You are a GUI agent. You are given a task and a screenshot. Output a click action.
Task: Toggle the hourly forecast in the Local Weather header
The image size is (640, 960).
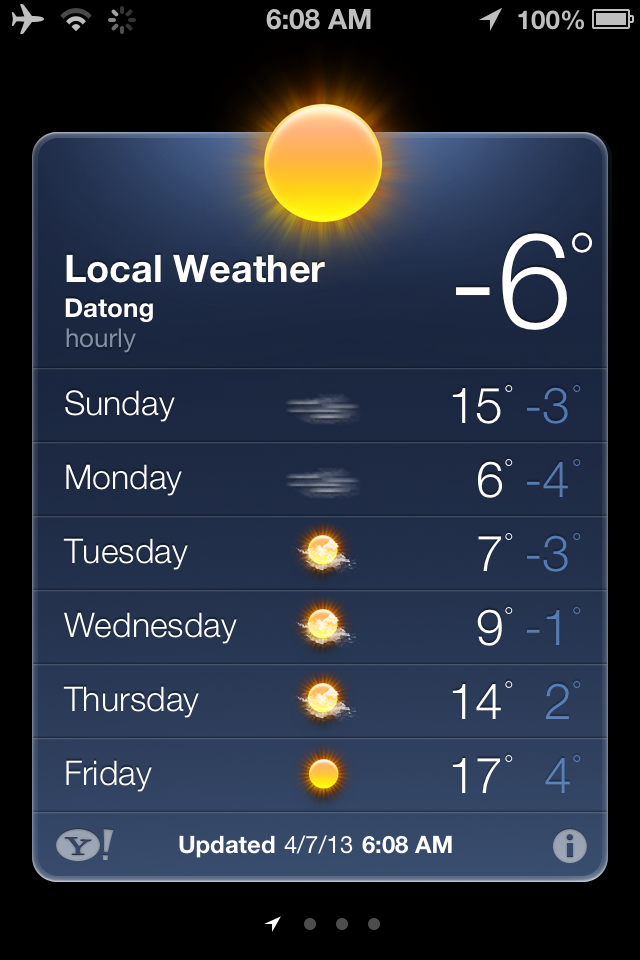pos(100,339)
